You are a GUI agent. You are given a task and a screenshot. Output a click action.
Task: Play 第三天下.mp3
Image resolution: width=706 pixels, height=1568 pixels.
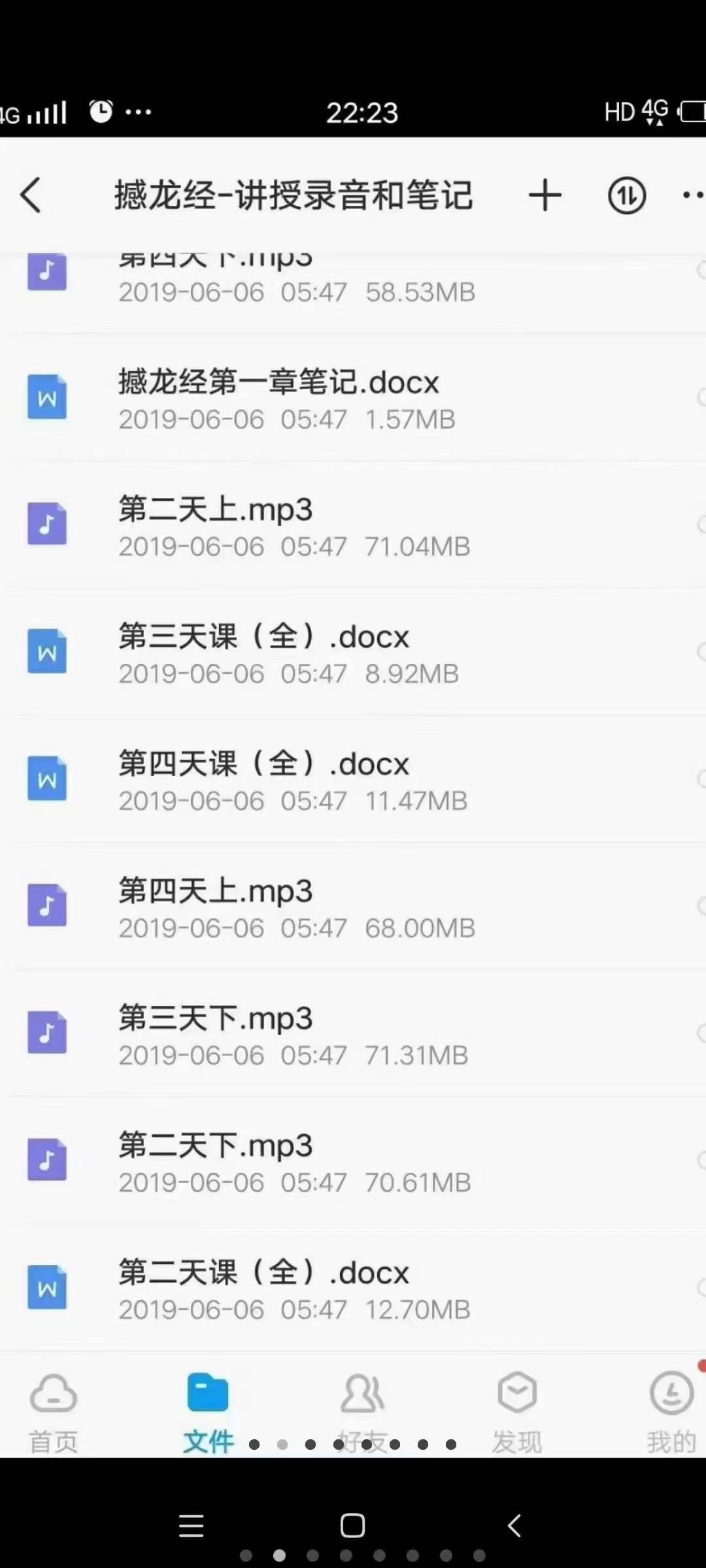353,1034
